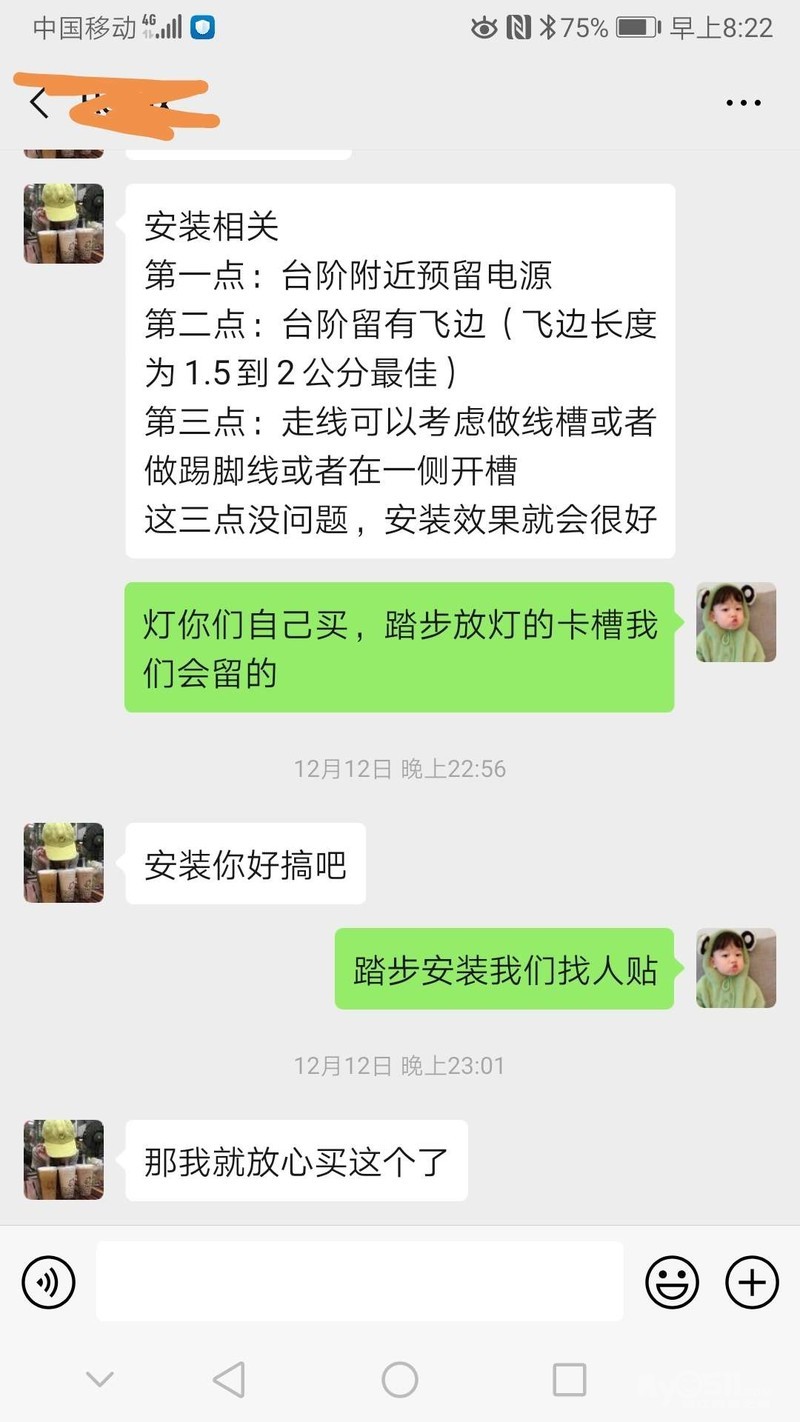
Task: Open the emoji picker
Action: tap(672, 1281)
